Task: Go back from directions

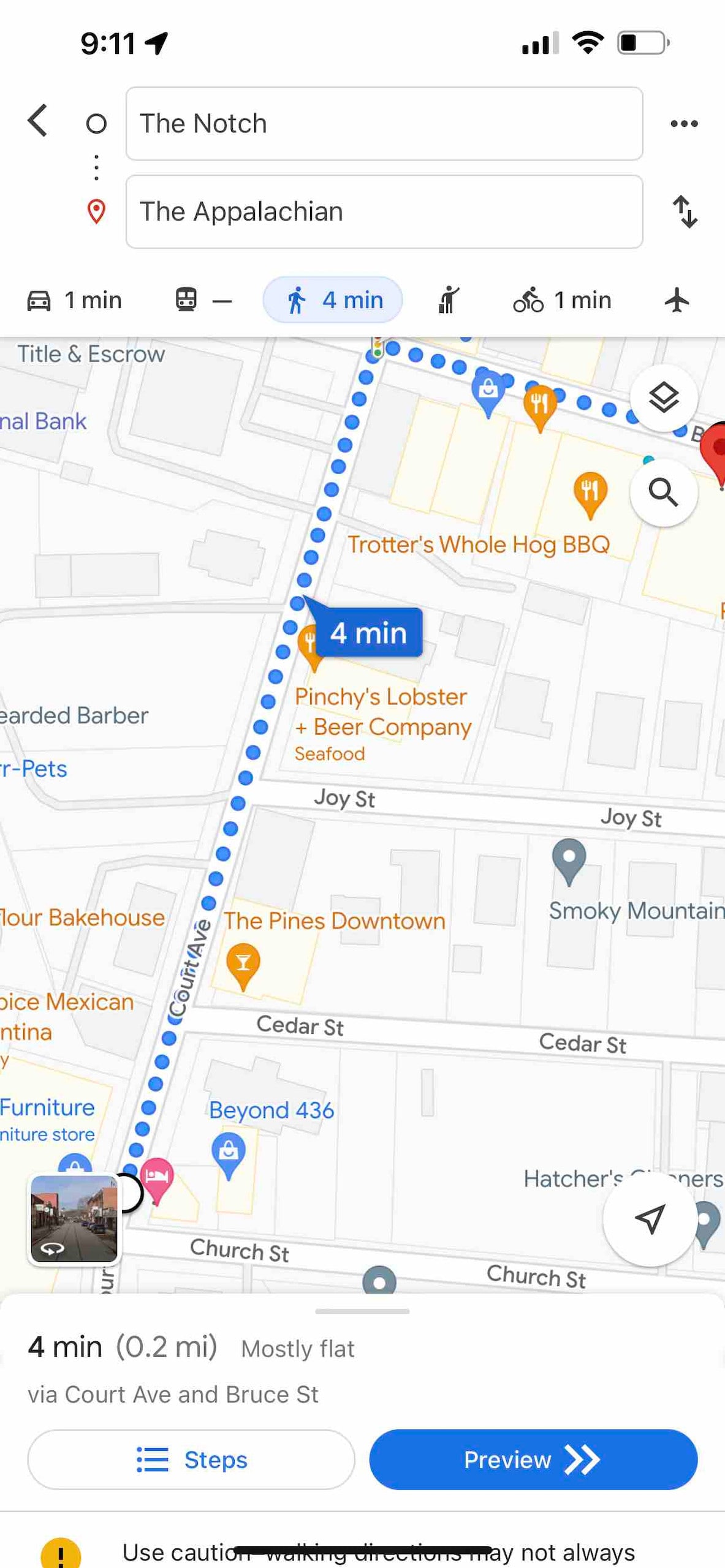Action: [38, 121]
